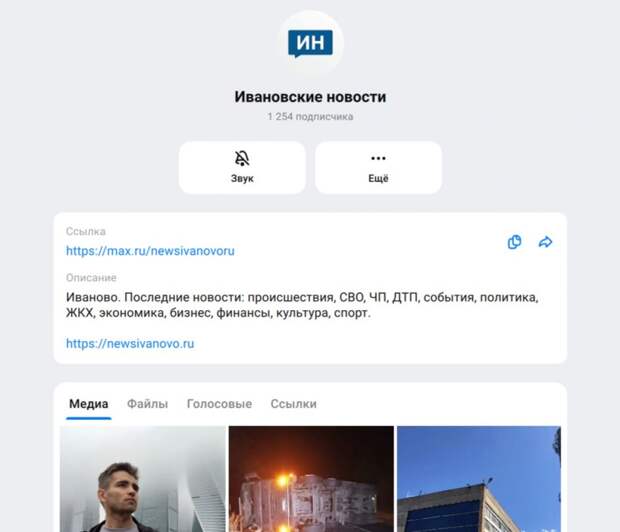Open the building and blue sky photo

[x=478, y=480]
